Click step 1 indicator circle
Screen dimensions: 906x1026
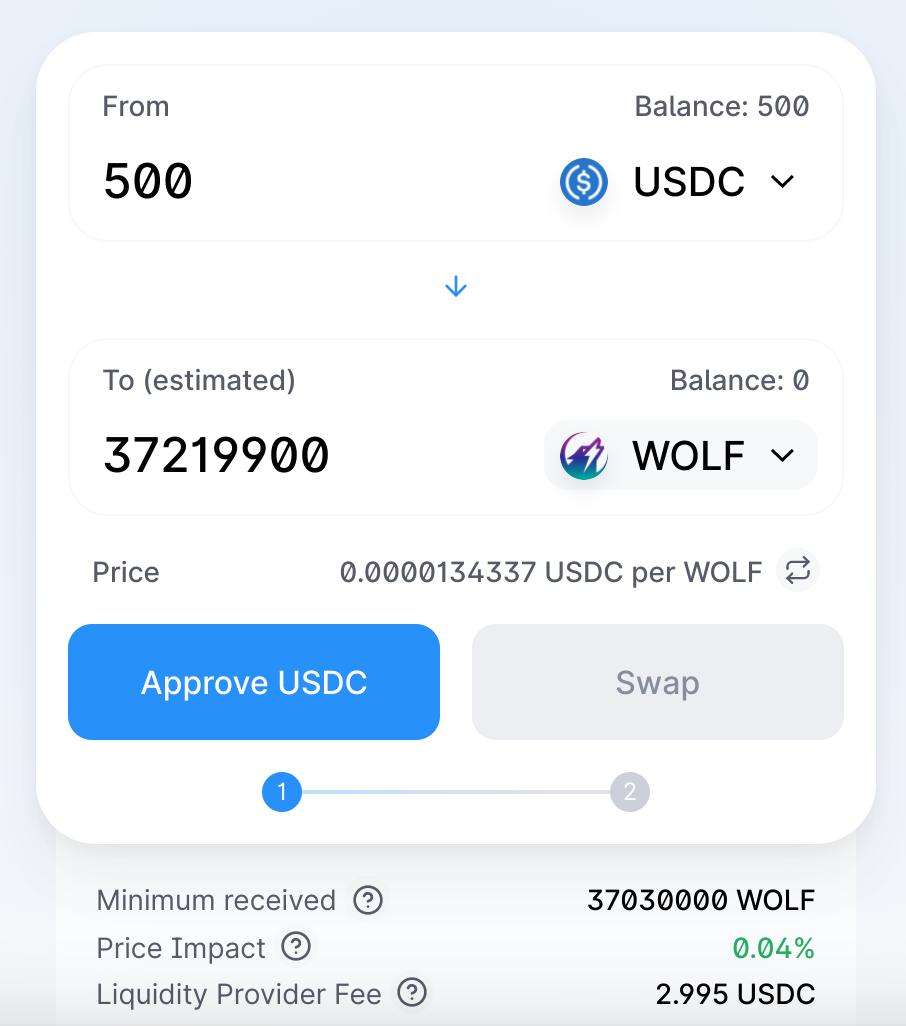point(282,791)
